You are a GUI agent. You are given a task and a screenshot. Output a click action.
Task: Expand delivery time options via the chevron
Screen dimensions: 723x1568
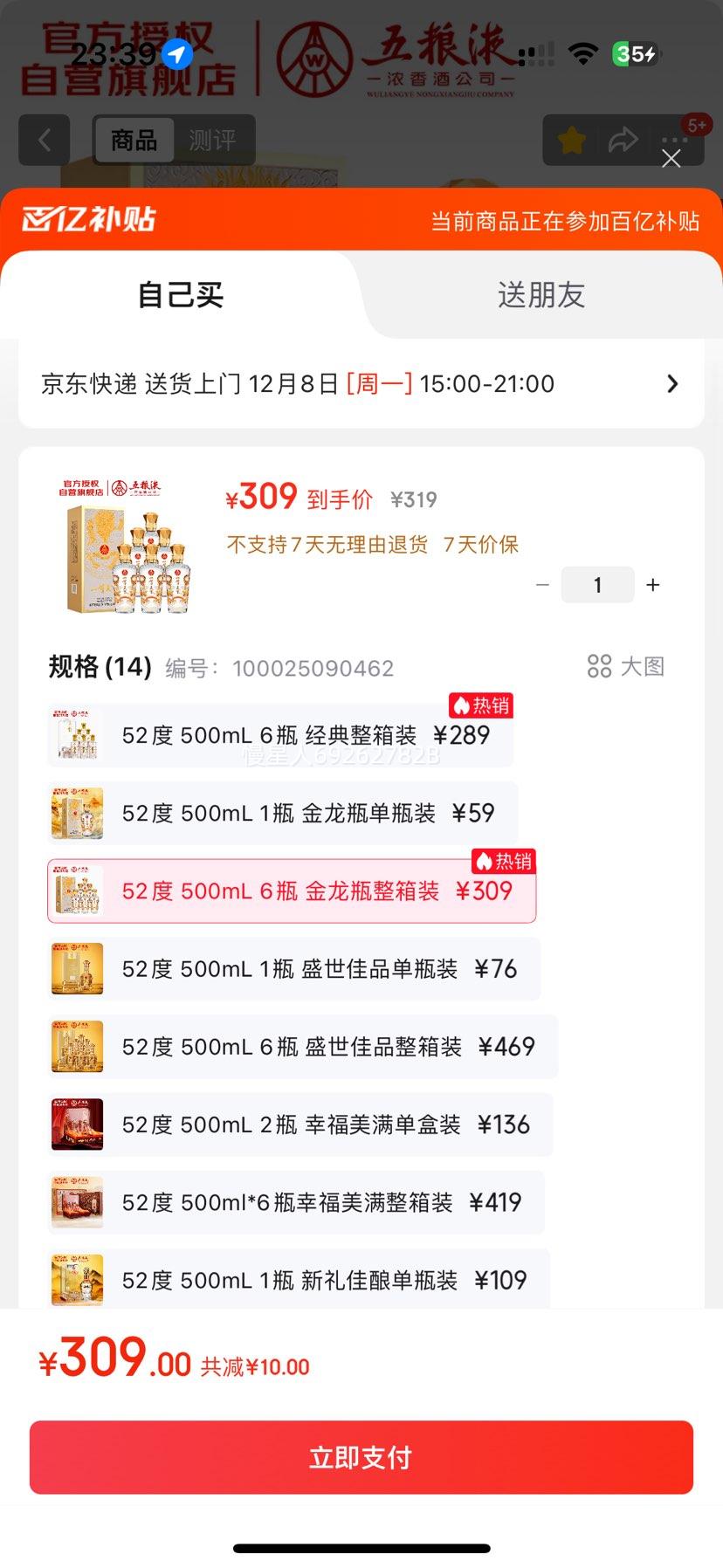[671, 383]
